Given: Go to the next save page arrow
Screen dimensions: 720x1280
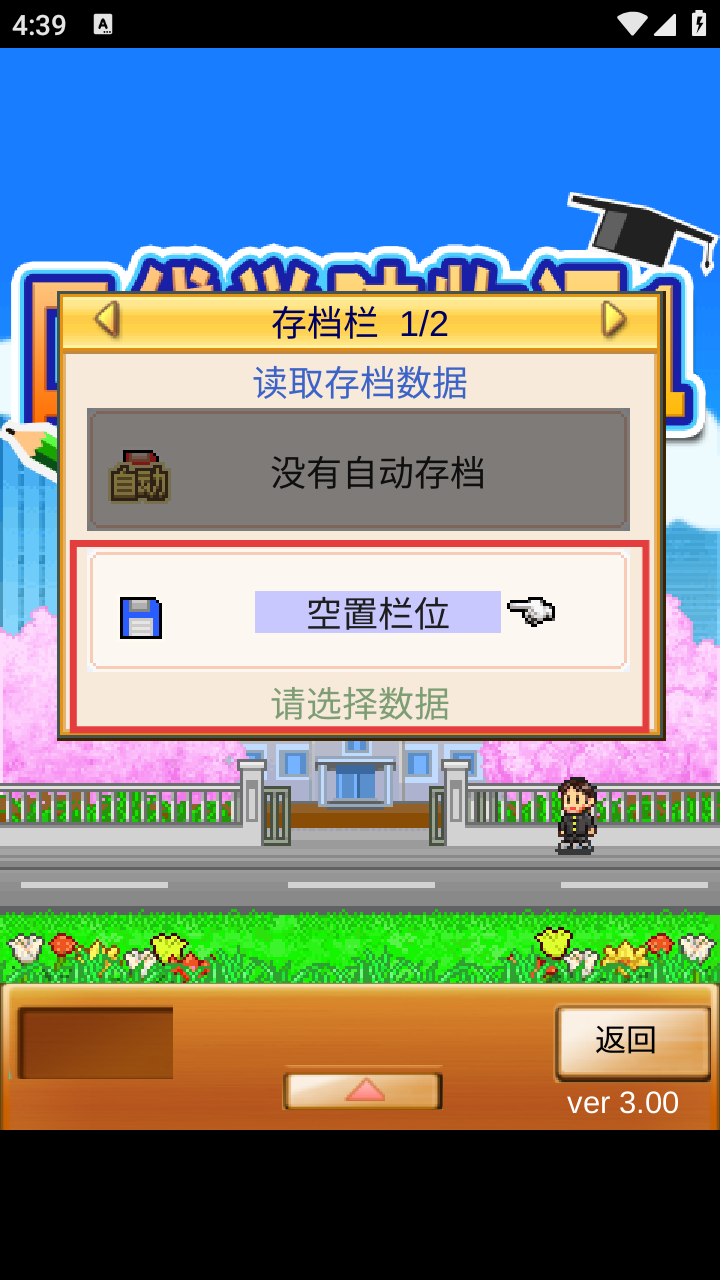Looking at the screenshot, I should click(x=613, y=320).
